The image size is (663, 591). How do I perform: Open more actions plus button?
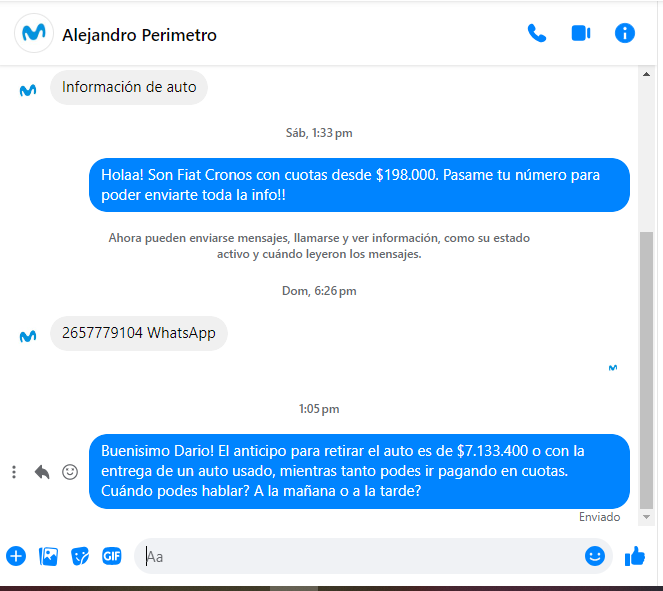[x=15, y=556]
